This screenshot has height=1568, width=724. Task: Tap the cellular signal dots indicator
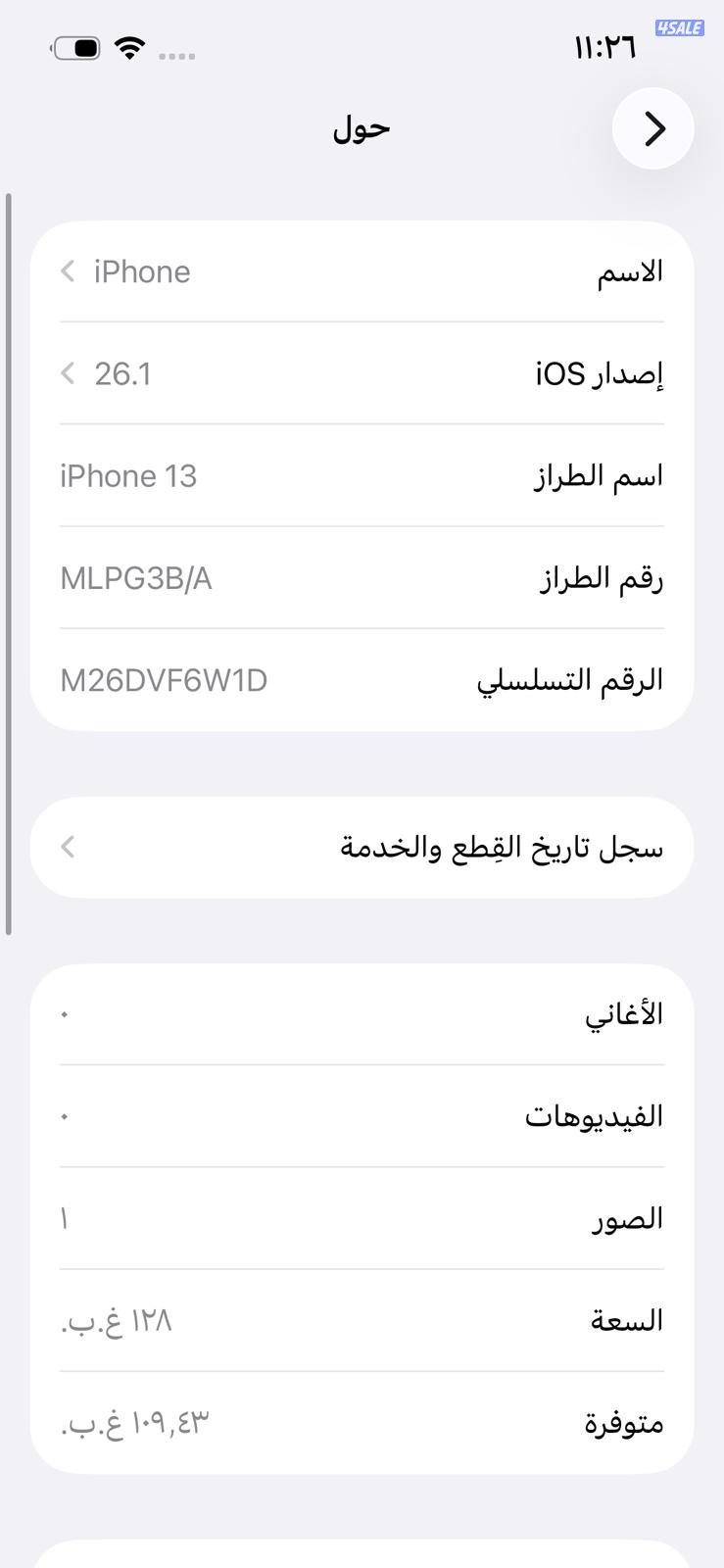pos(178,56)
